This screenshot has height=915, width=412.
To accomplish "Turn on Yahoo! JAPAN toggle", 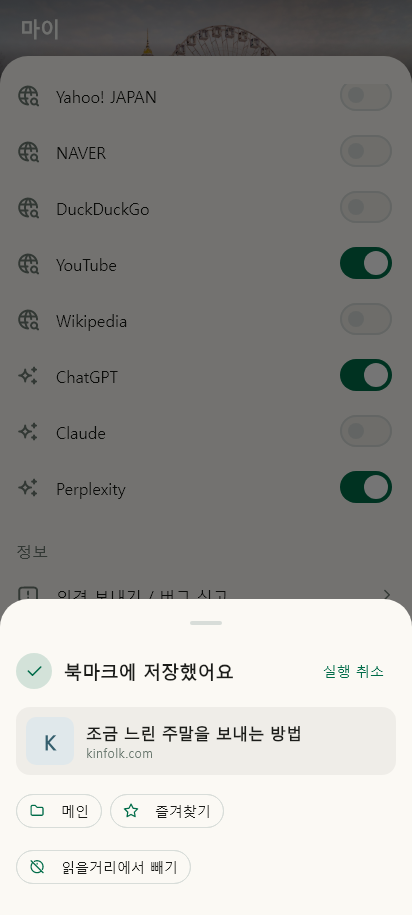I will pos(366,96).
